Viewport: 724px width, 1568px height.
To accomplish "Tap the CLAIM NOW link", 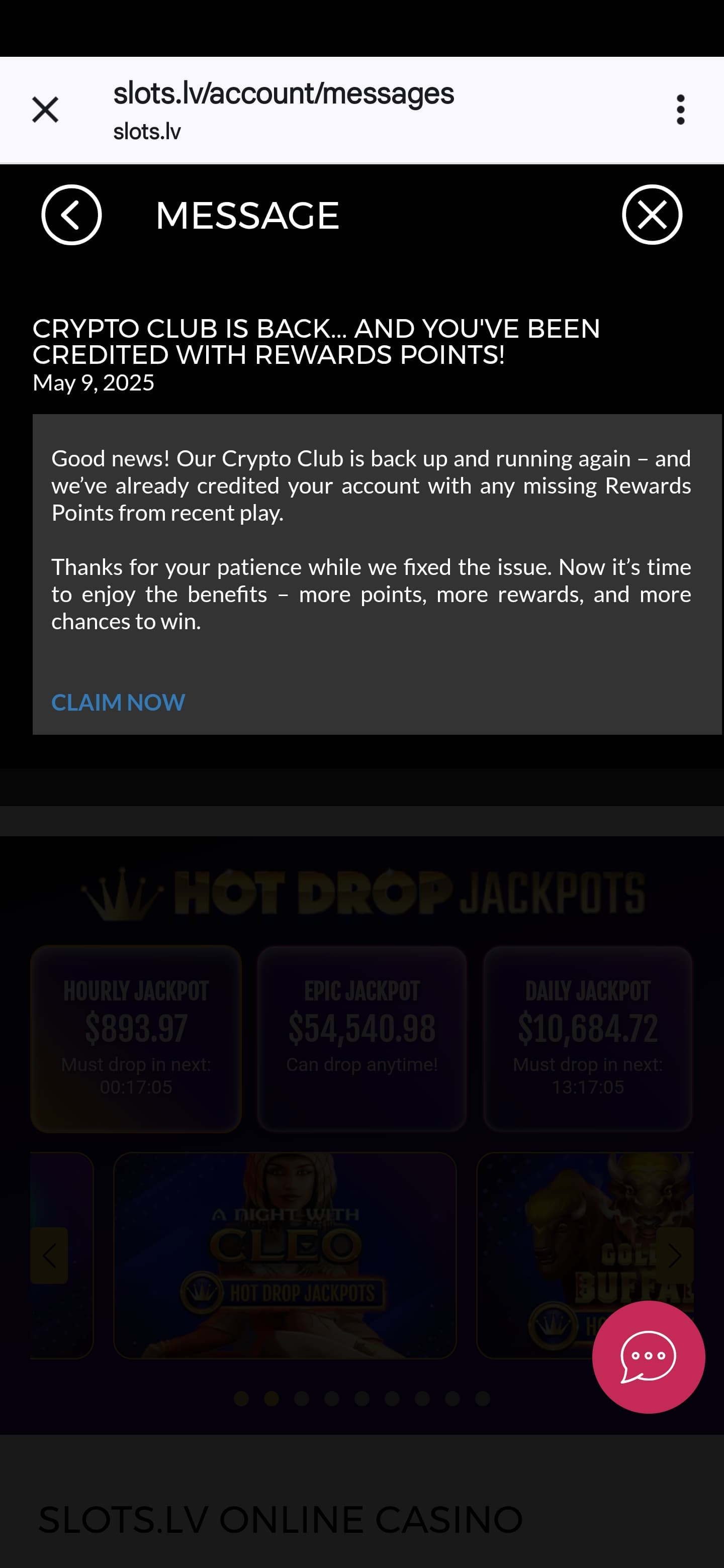I will [x=118, y=703].
